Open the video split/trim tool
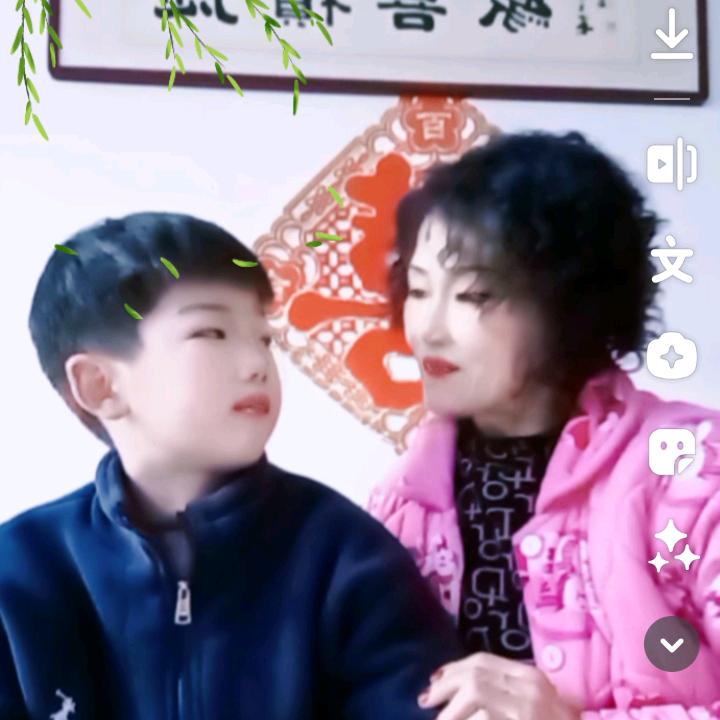 coord(672,165)
